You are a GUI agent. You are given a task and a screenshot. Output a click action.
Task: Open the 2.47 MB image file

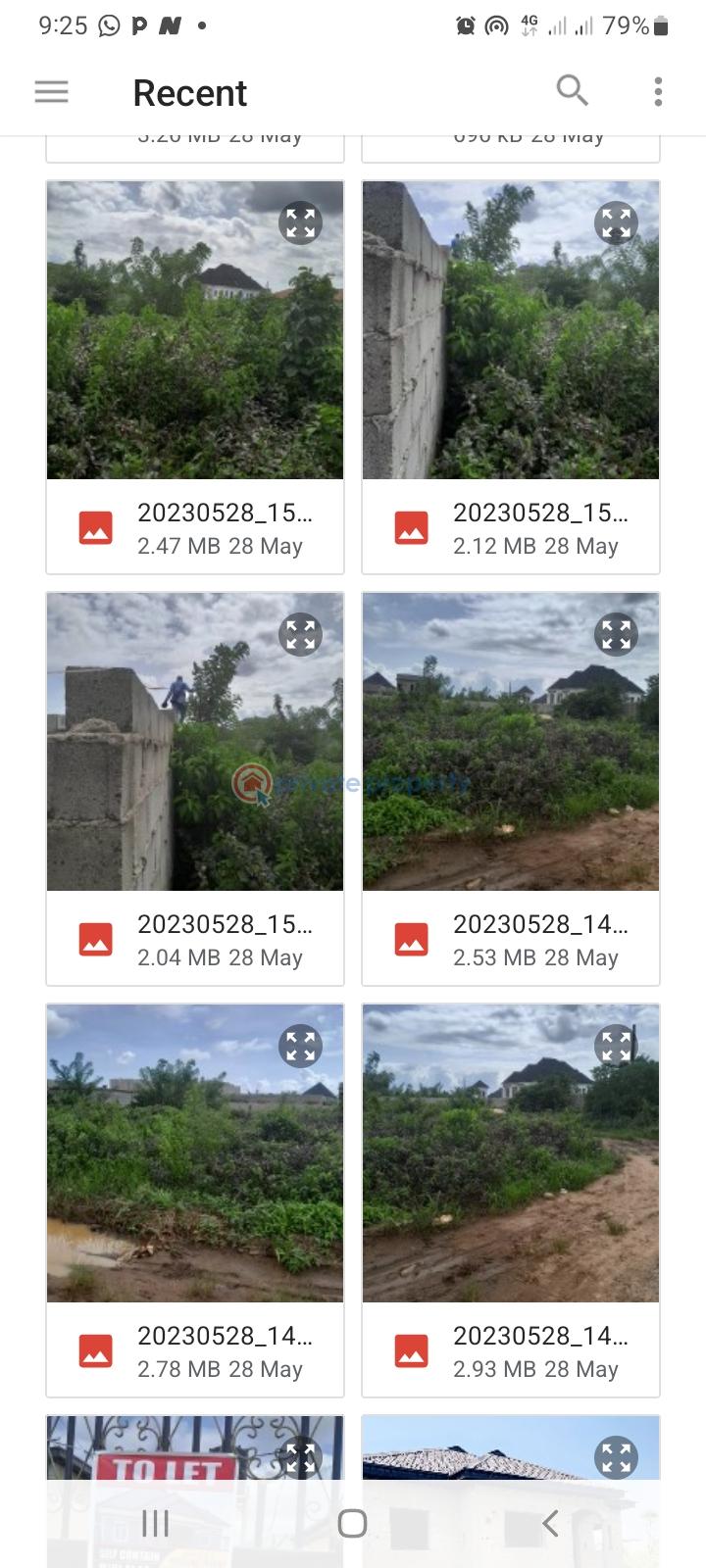(x=195, y=528)
